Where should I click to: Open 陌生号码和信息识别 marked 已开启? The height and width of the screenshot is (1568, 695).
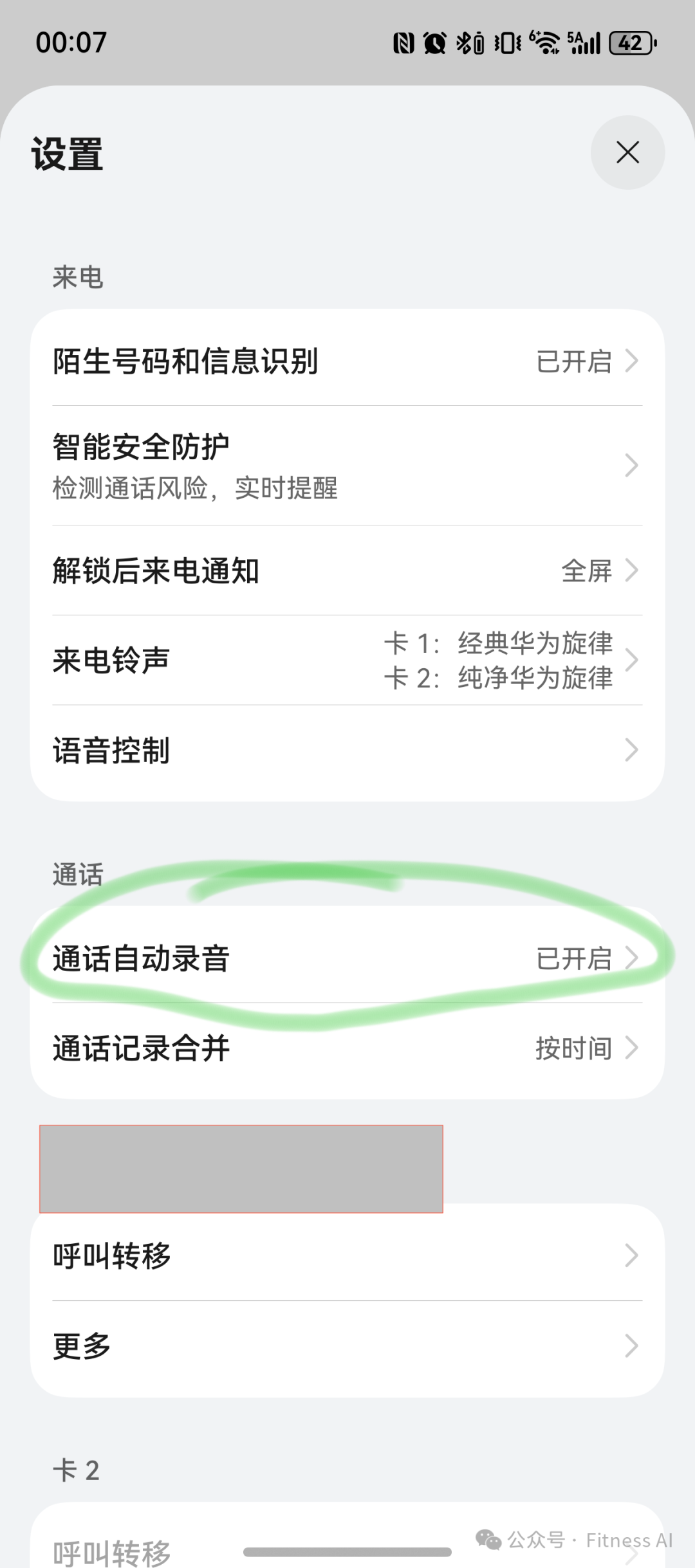[347, 361]
